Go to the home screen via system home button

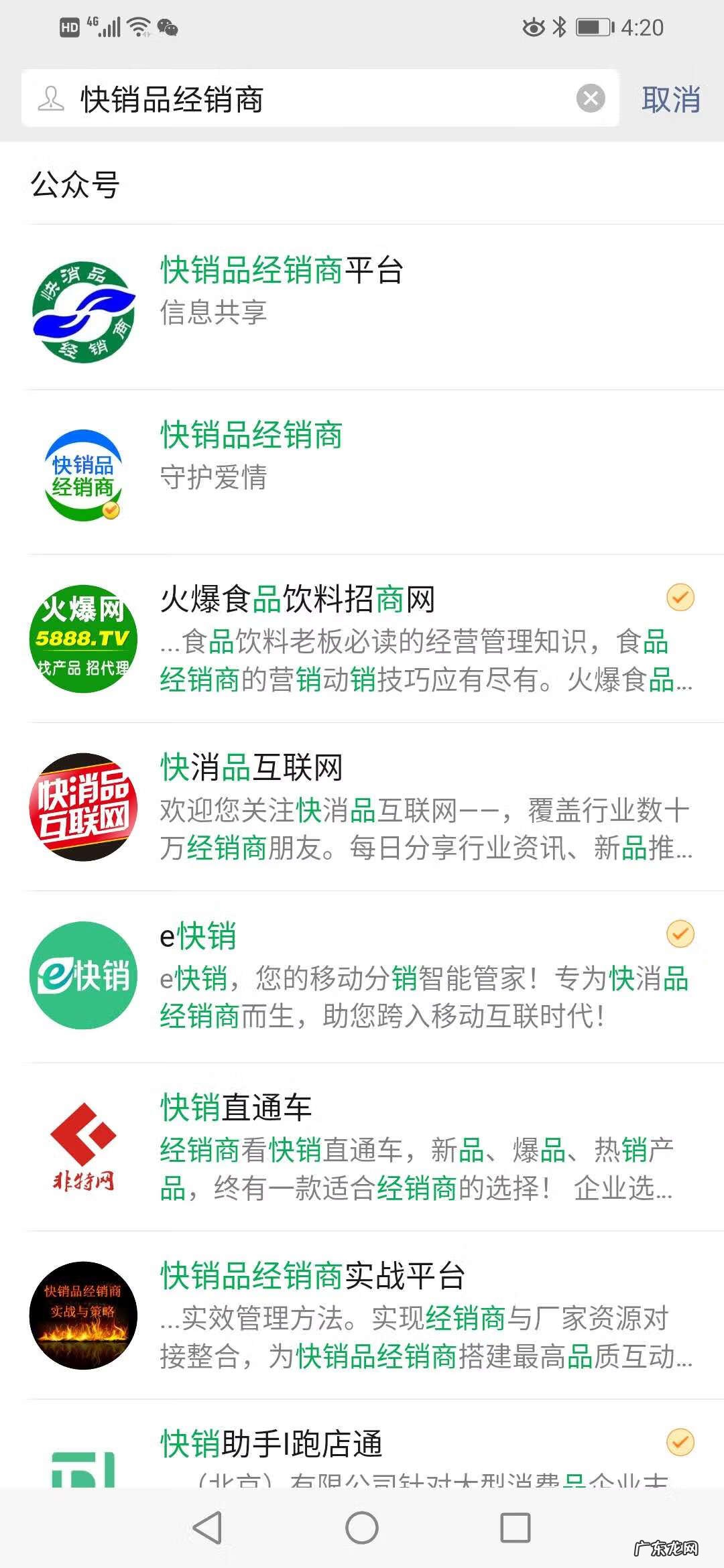point(362,1528)
